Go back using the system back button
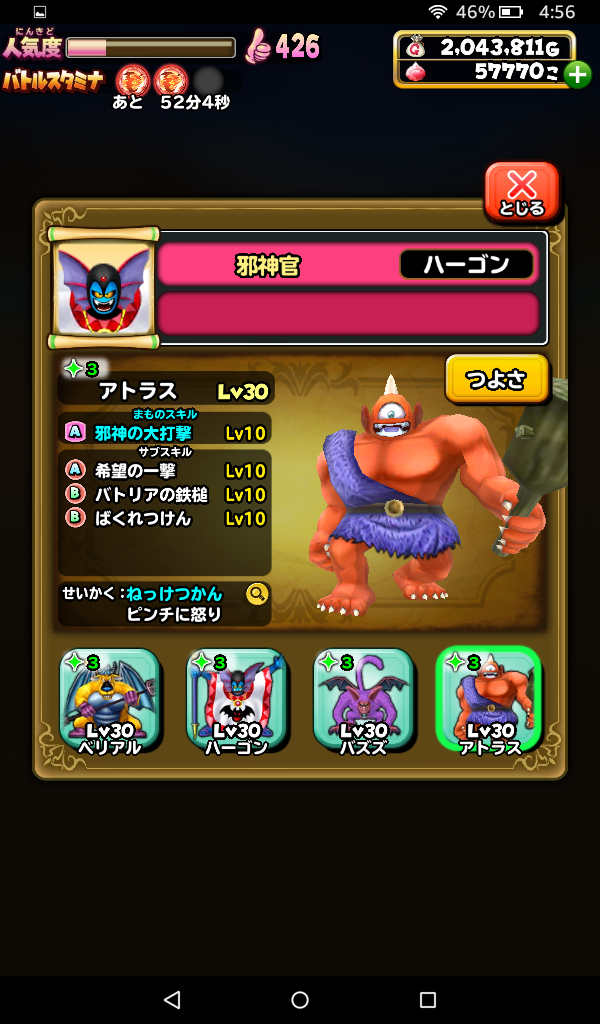600x1024 pixels. (172, 999)
